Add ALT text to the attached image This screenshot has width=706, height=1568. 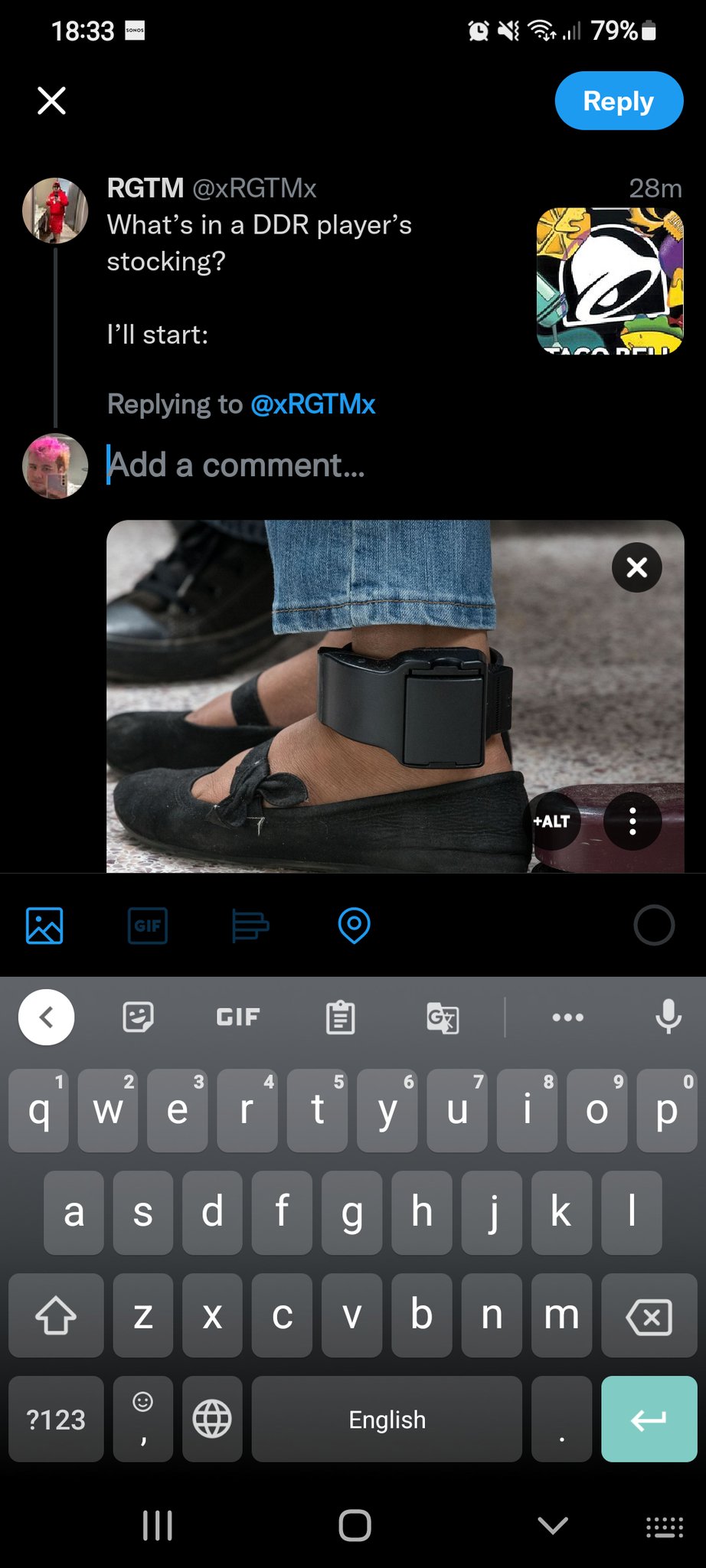coord(552,822)
